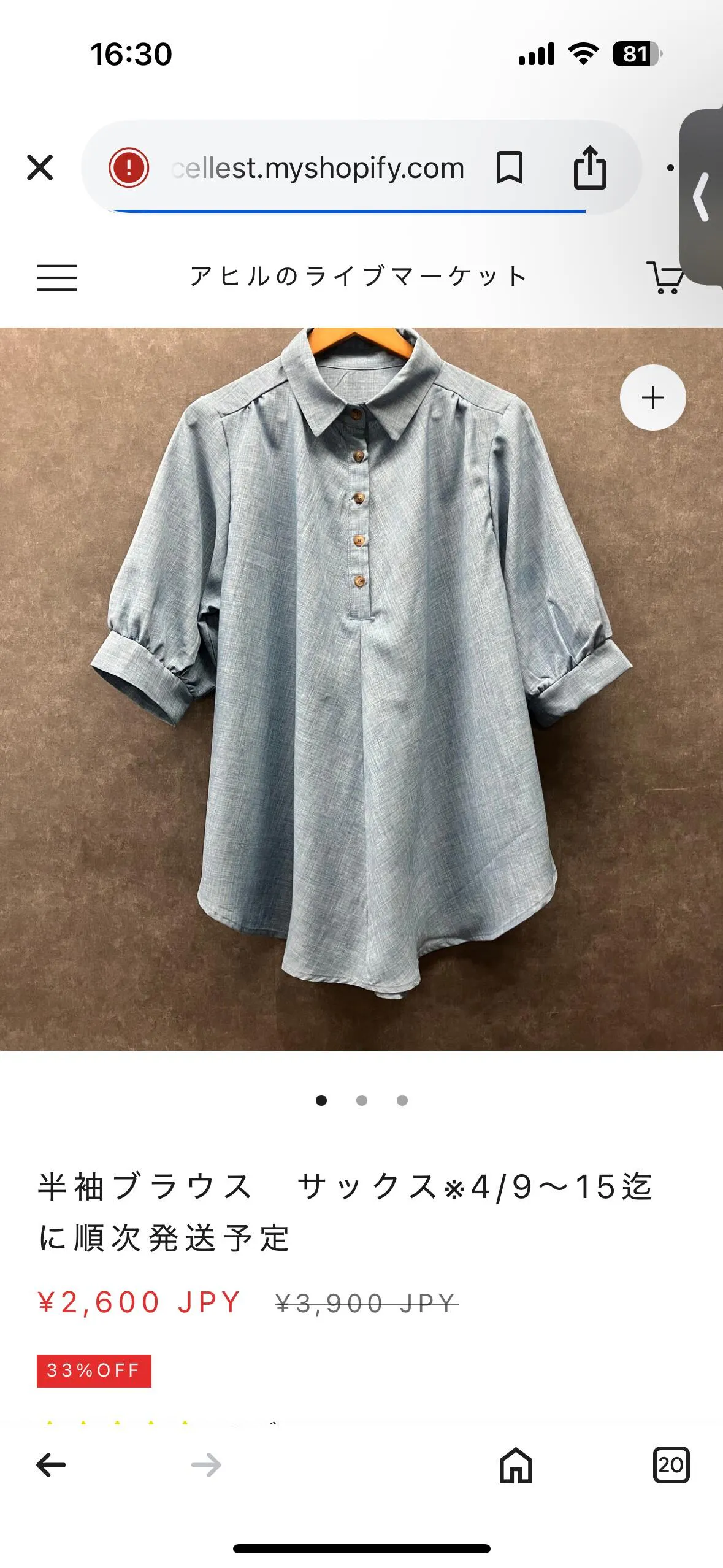The height and width of the screenshot is (1568, 723).
Task: Go back to the previous page
Action: tap(52, 1465)
